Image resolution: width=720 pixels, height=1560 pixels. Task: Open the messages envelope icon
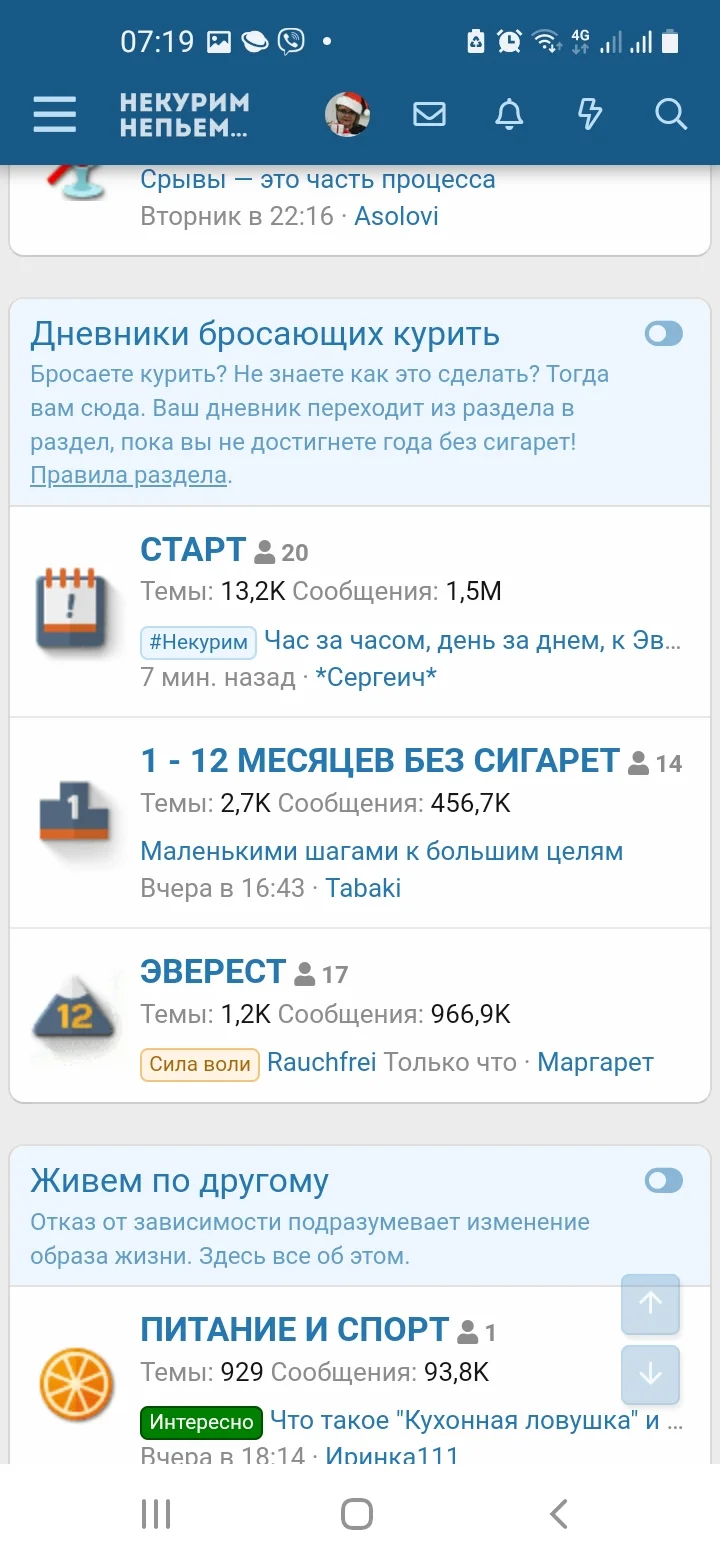pyautogui.click(x=429, y=114)
